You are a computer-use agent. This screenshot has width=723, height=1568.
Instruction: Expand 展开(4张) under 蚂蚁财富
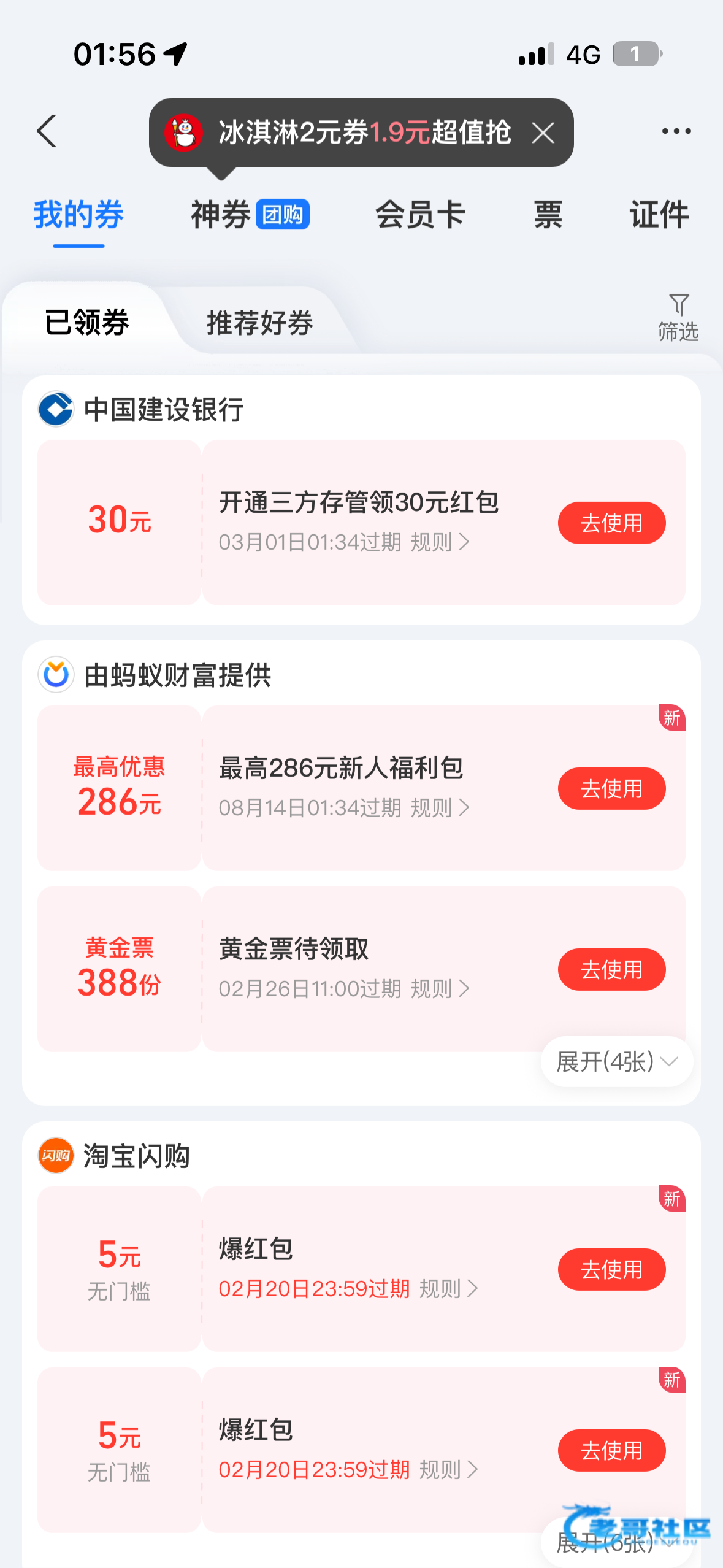(616, 1062)
